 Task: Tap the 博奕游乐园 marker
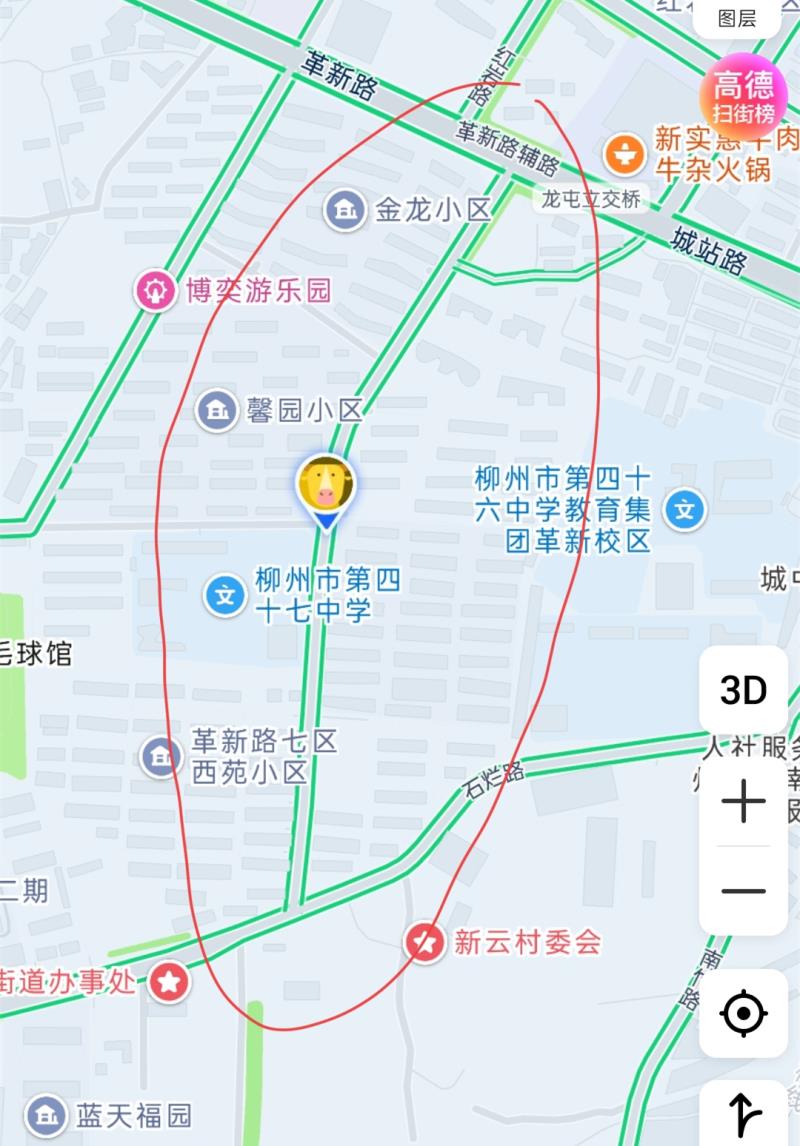pos(155,291)
